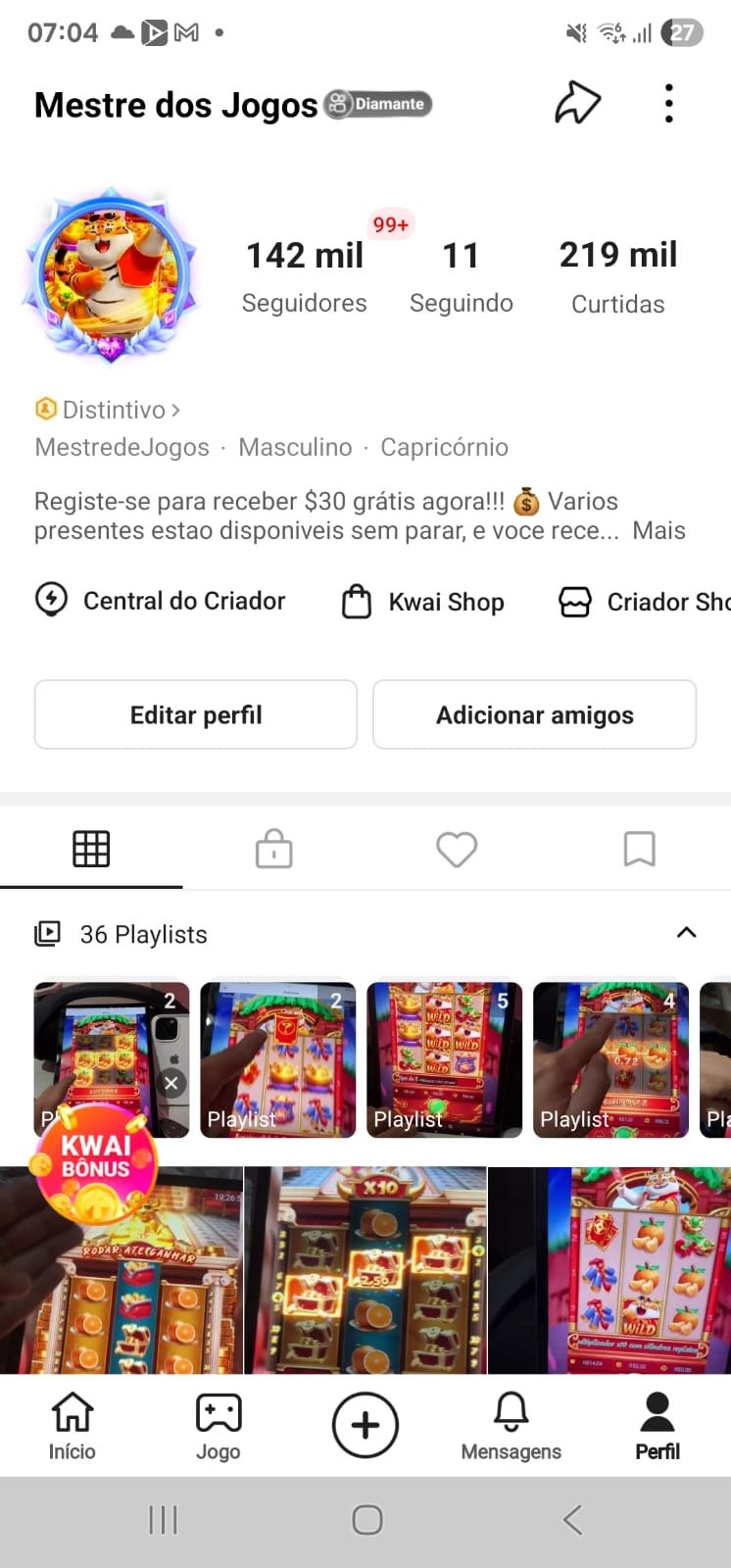Select Adicionar amigos
This screenshot has height=1568, width=731.
pyautogui.click(x=534, y=714)
